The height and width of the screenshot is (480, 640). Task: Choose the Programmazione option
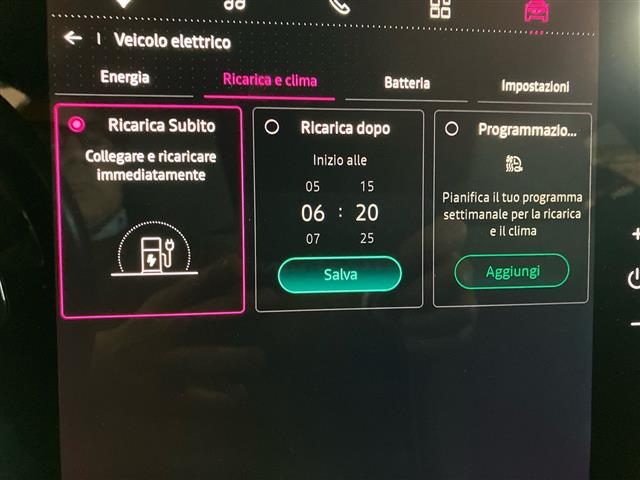(452, 129)
